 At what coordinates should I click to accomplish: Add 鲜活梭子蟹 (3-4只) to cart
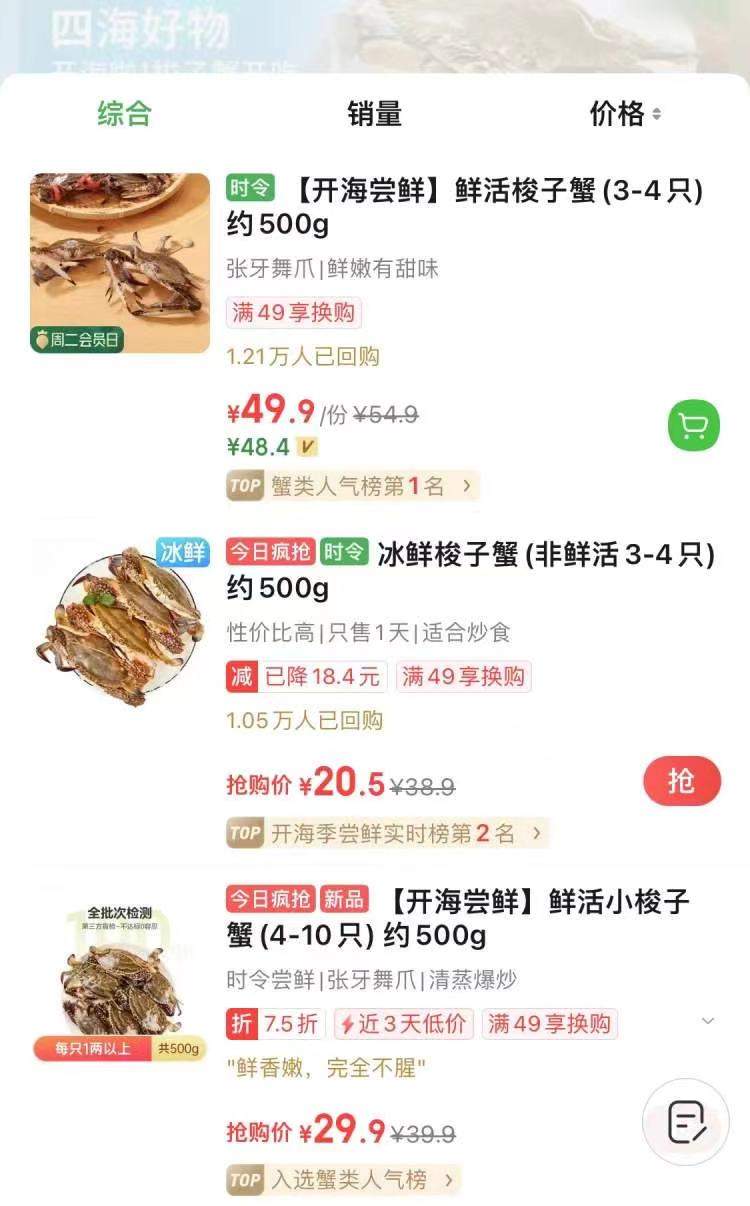tap(693, 426)
